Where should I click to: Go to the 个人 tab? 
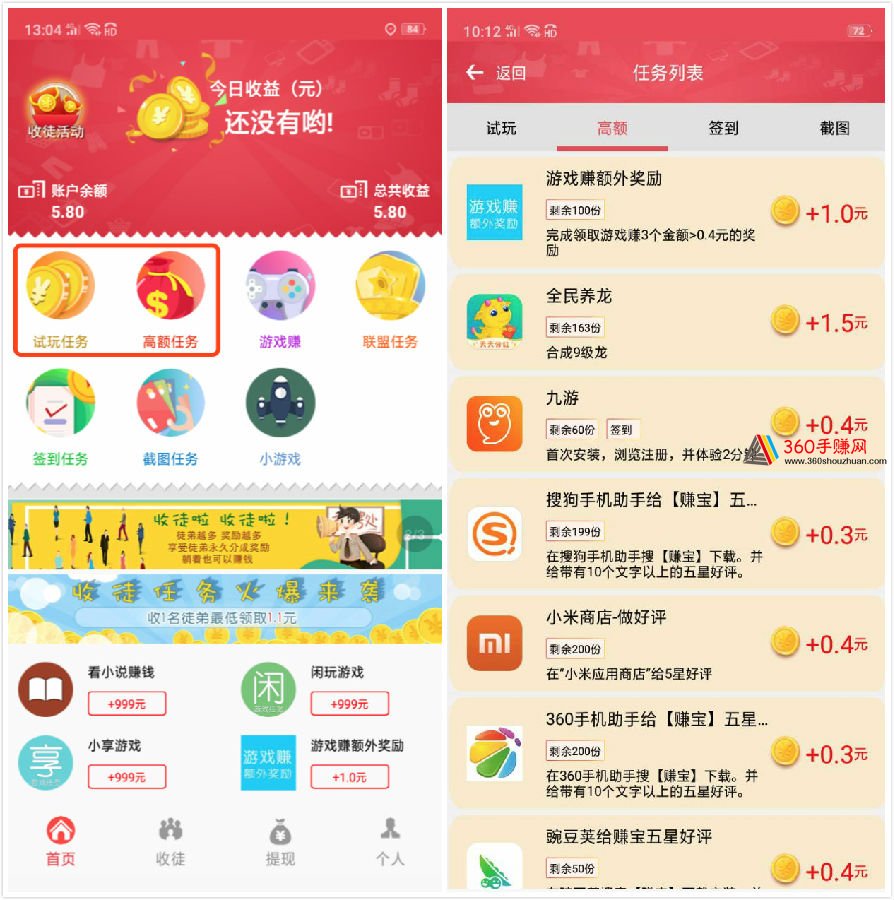[390, 841]
